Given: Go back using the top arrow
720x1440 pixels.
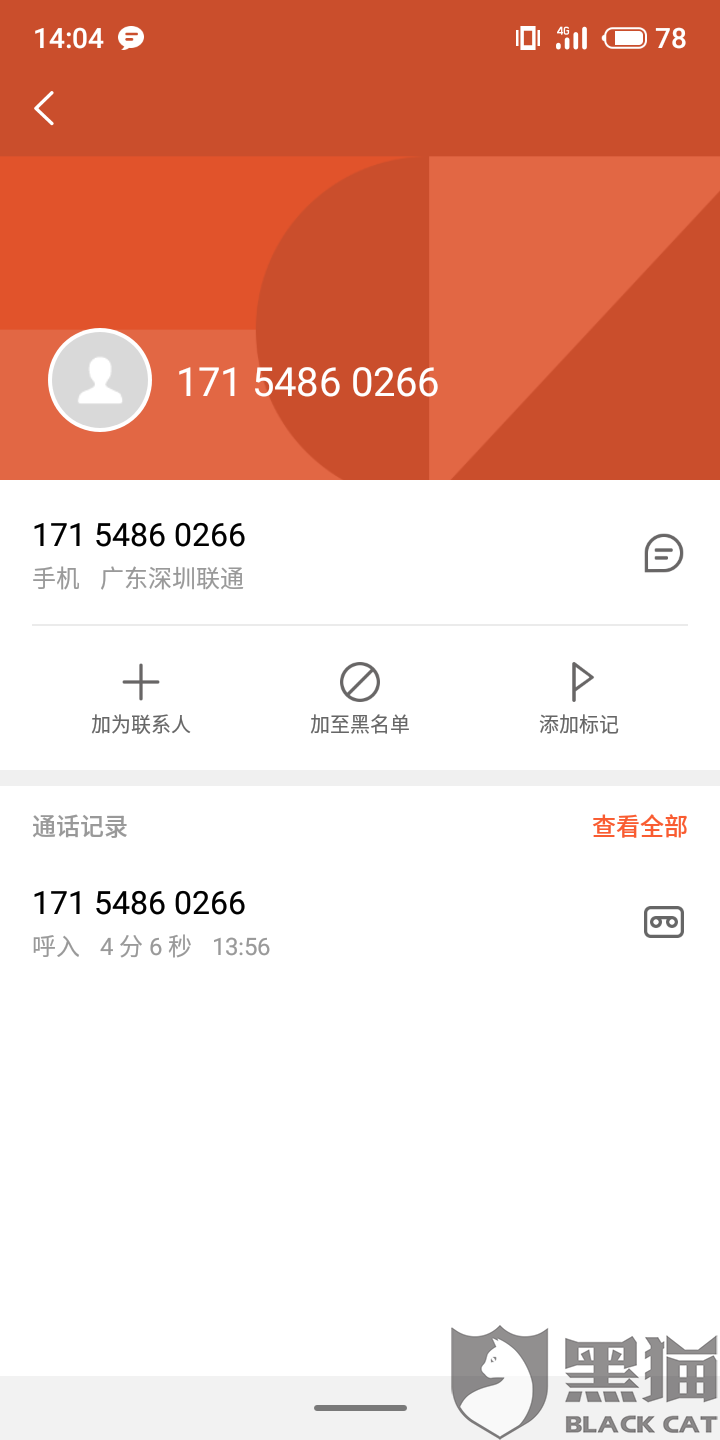Looking at the screenshot, I should point(44,108).
